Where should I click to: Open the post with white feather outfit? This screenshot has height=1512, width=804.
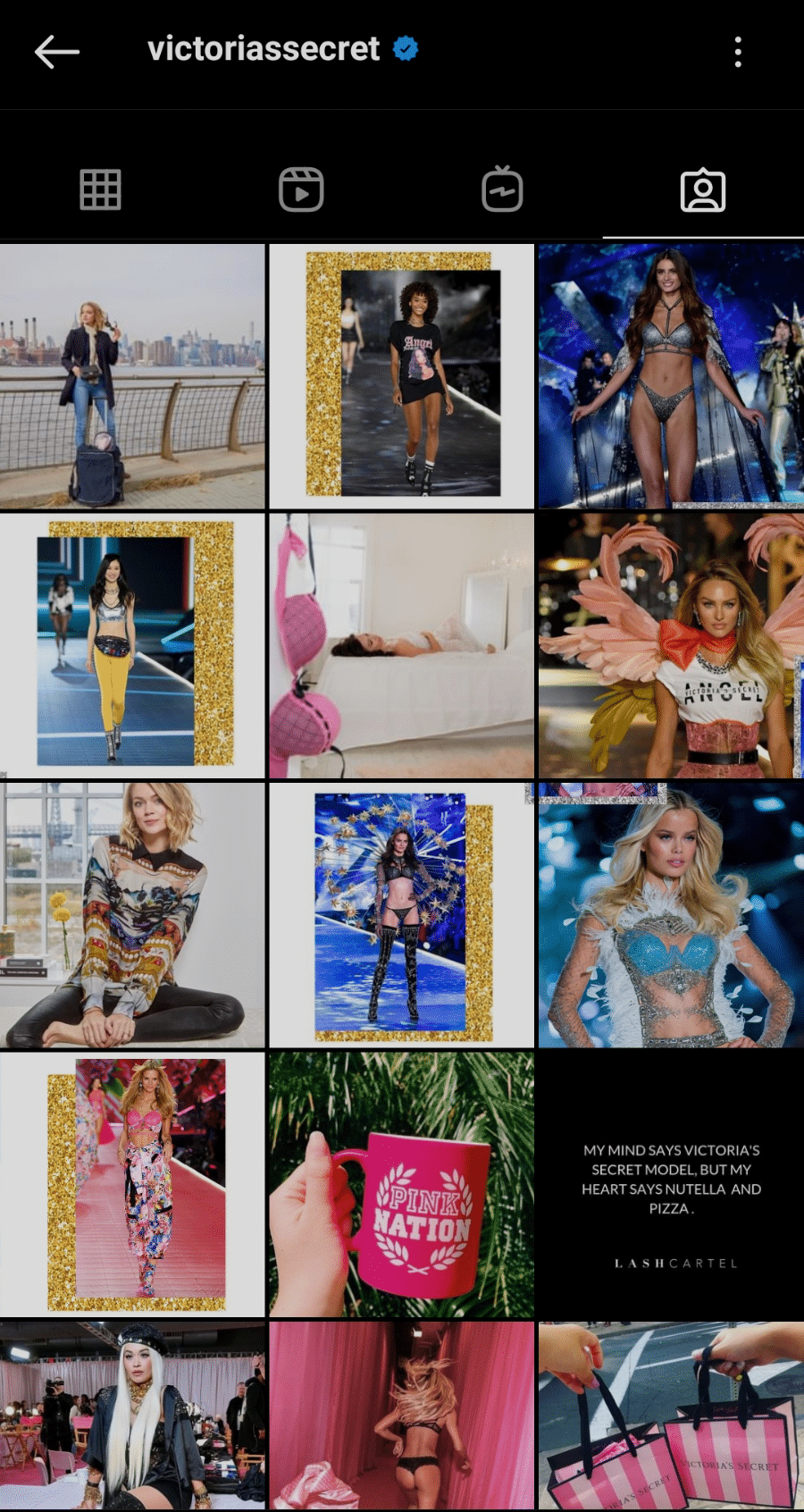(671, 915)
